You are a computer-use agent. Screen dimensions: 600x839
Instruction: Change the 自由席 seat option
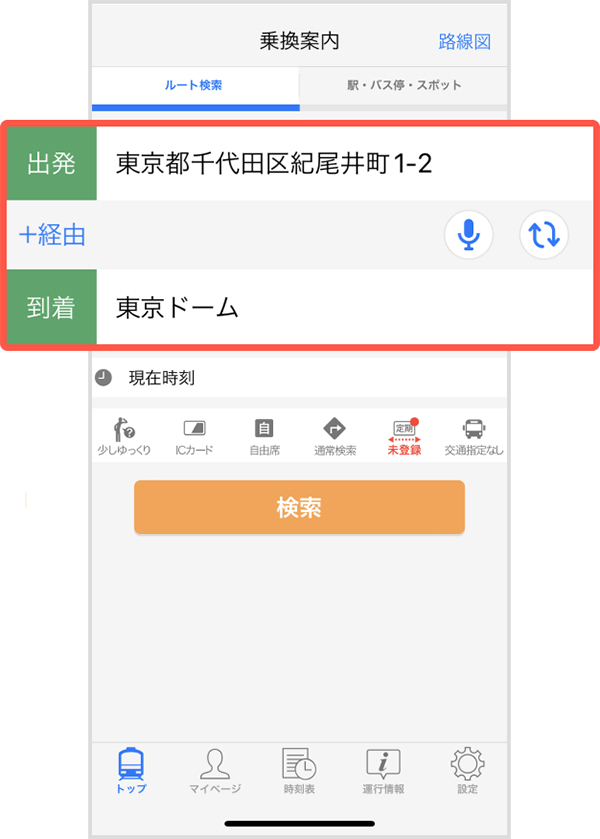(264, 437)
